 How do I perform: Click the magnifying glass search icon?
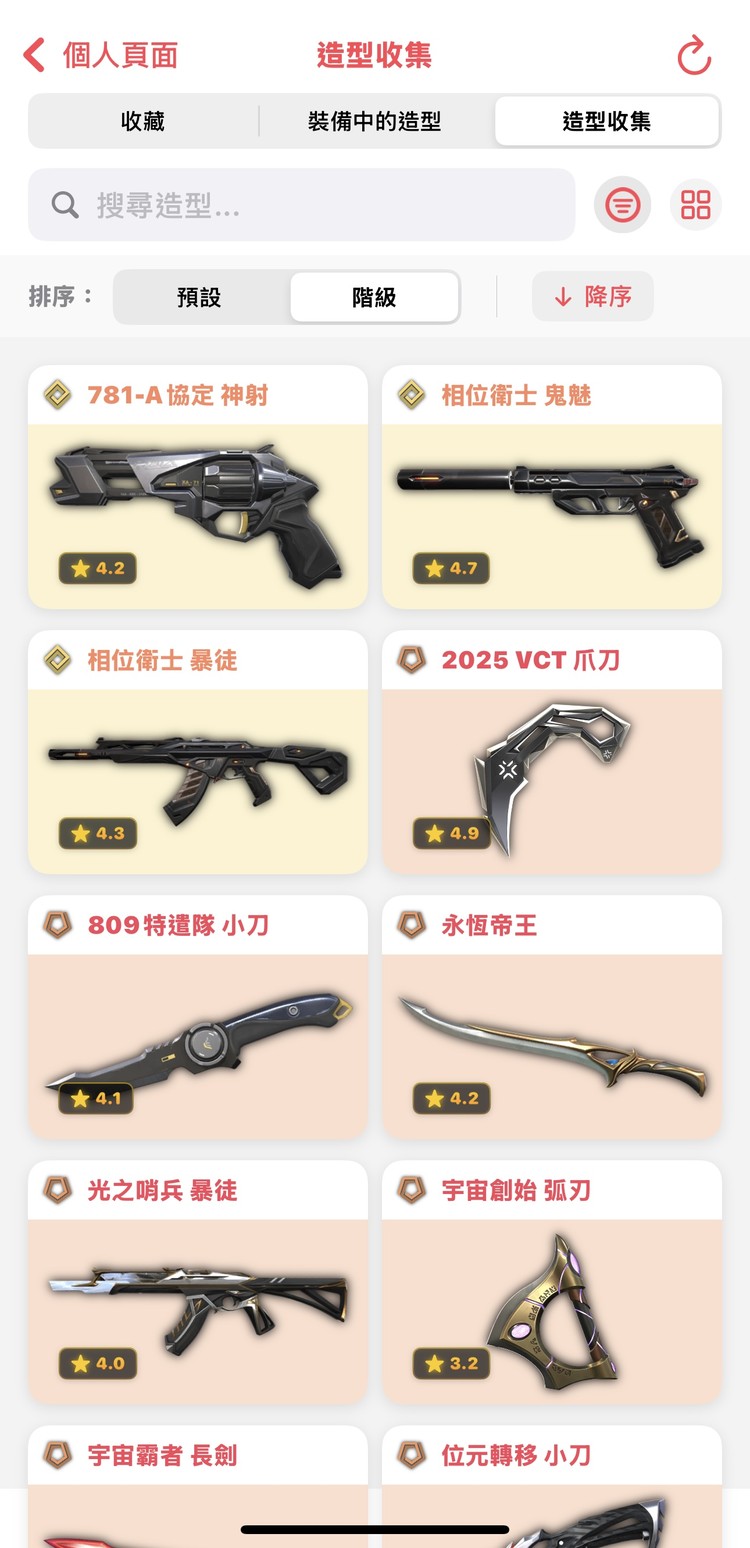coord(64,205)
